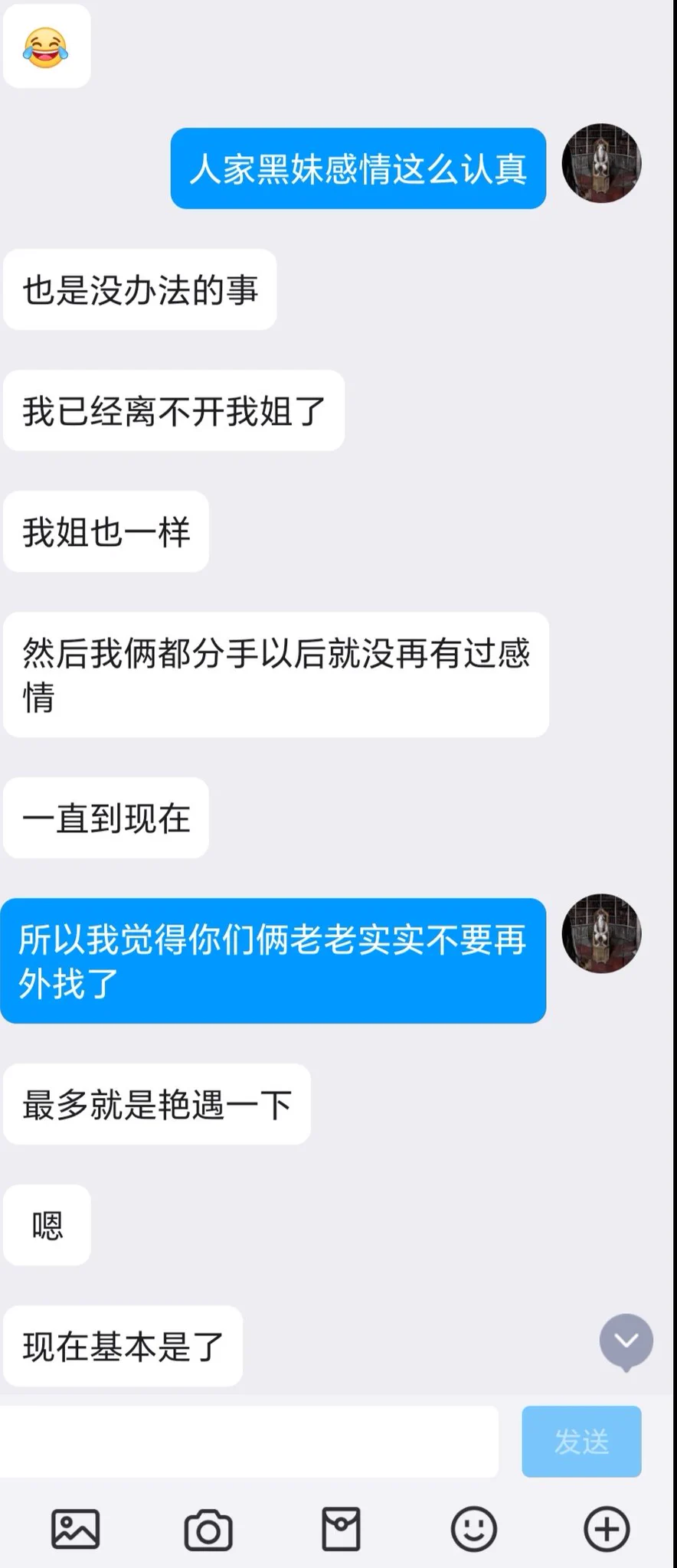Open the avatar beside 人家黑妹感情这么认真
677x1568 pixels.
(x=601, y=163)
